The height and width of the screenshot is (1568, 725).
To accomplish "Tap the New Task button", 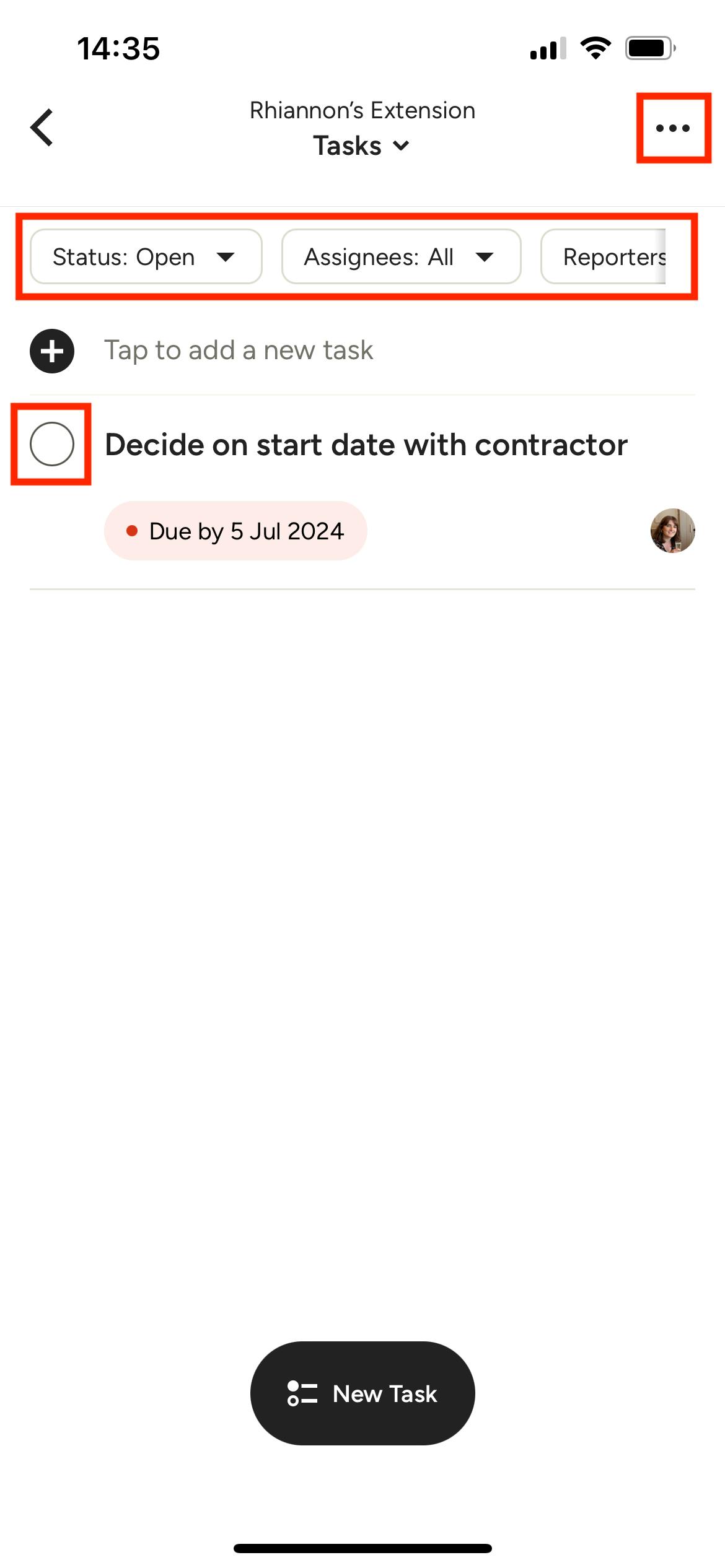I will click(x=362, y=1393).
